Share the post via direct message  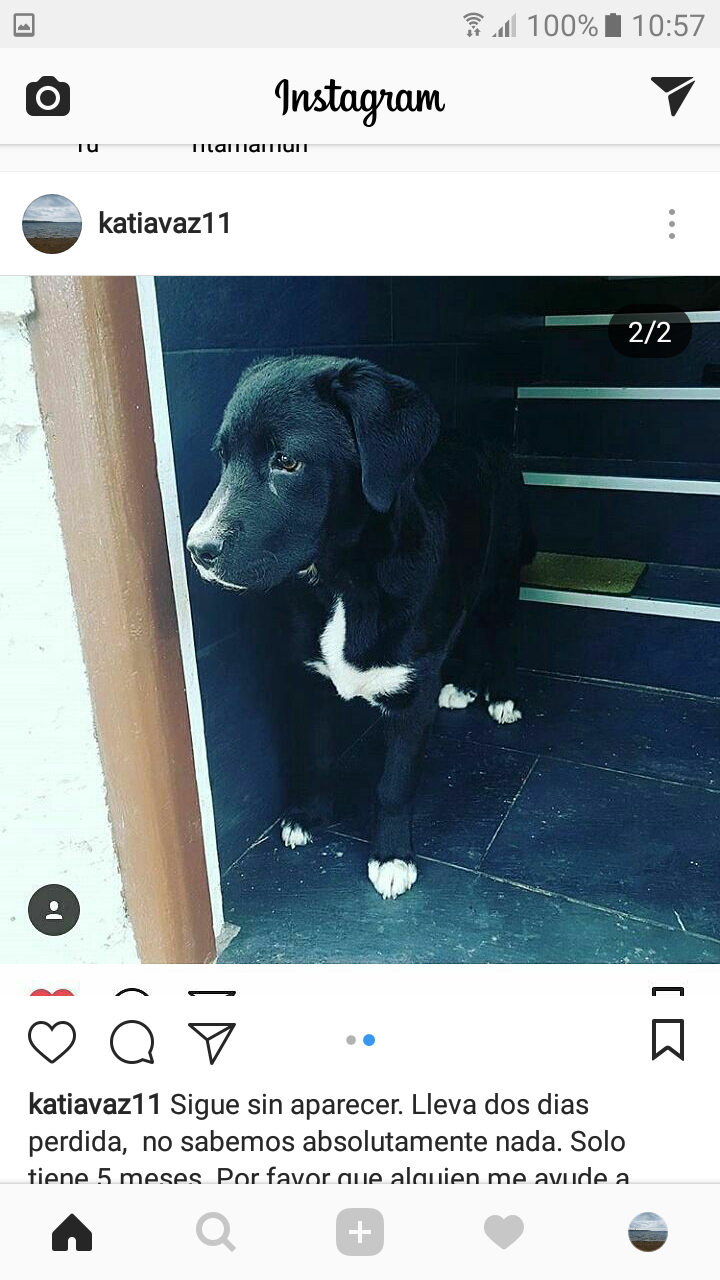pos(212,1042)
